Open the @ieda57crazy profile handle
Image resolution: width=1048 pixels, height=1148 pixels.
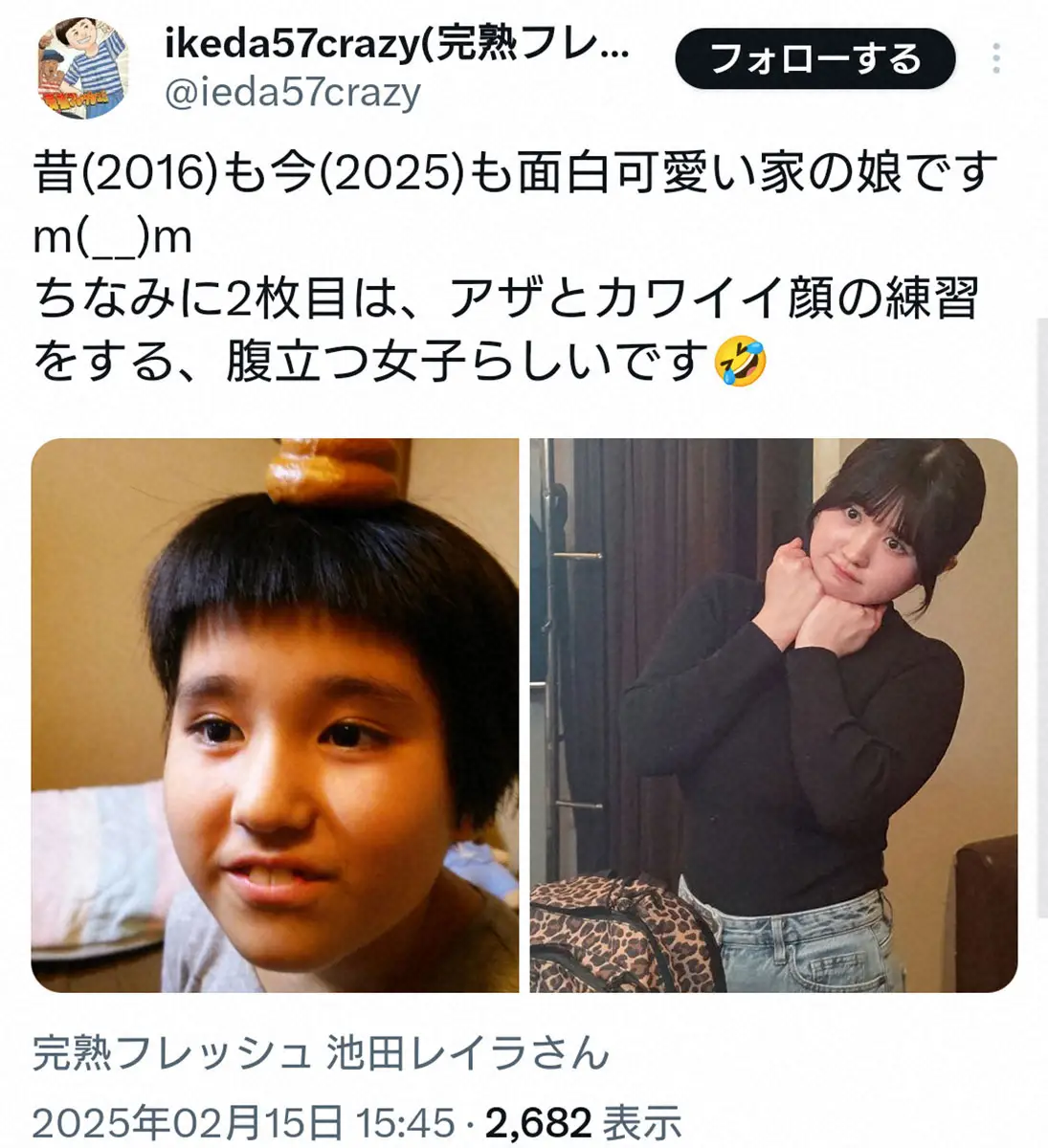[293, 94]
